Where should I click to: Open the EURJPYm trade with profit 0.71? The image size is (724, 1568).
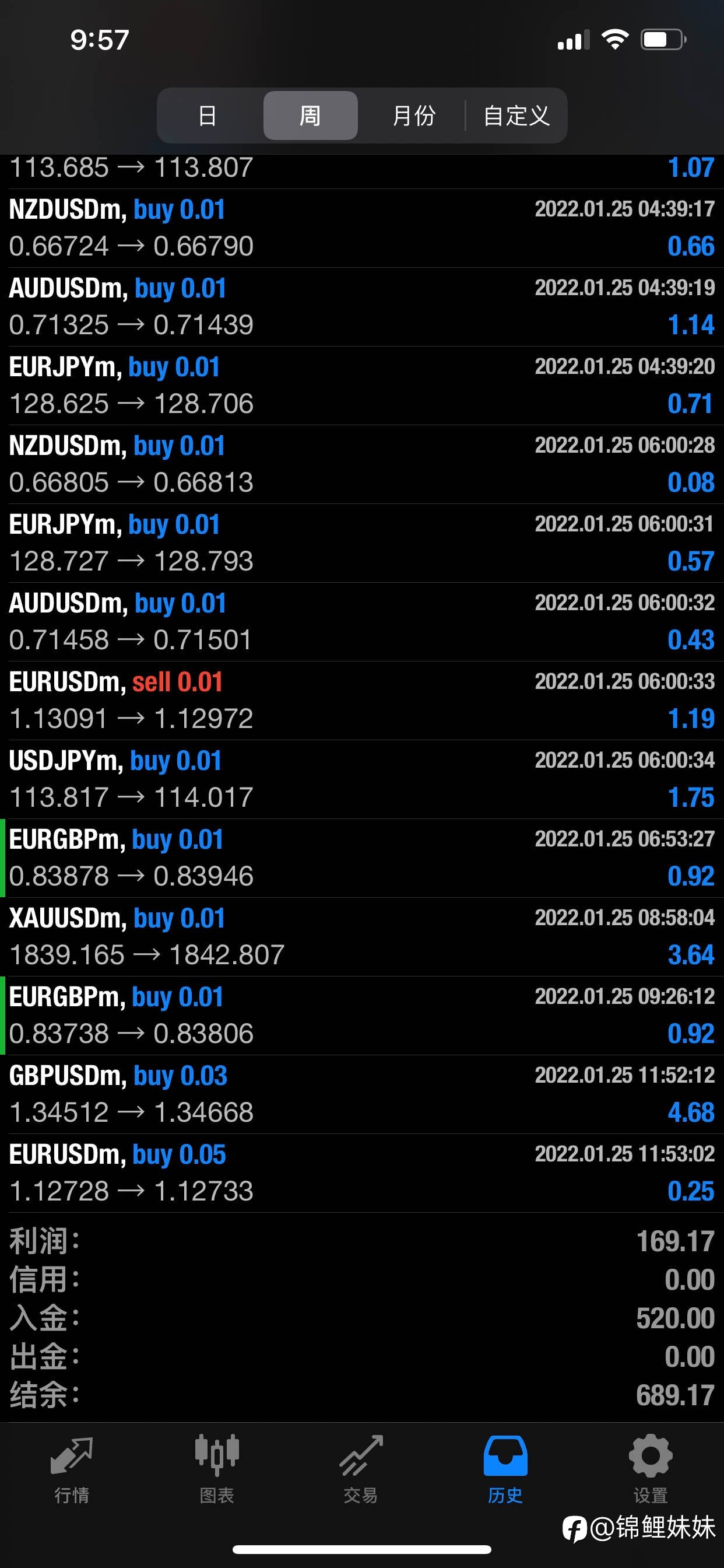pos(362,386)
